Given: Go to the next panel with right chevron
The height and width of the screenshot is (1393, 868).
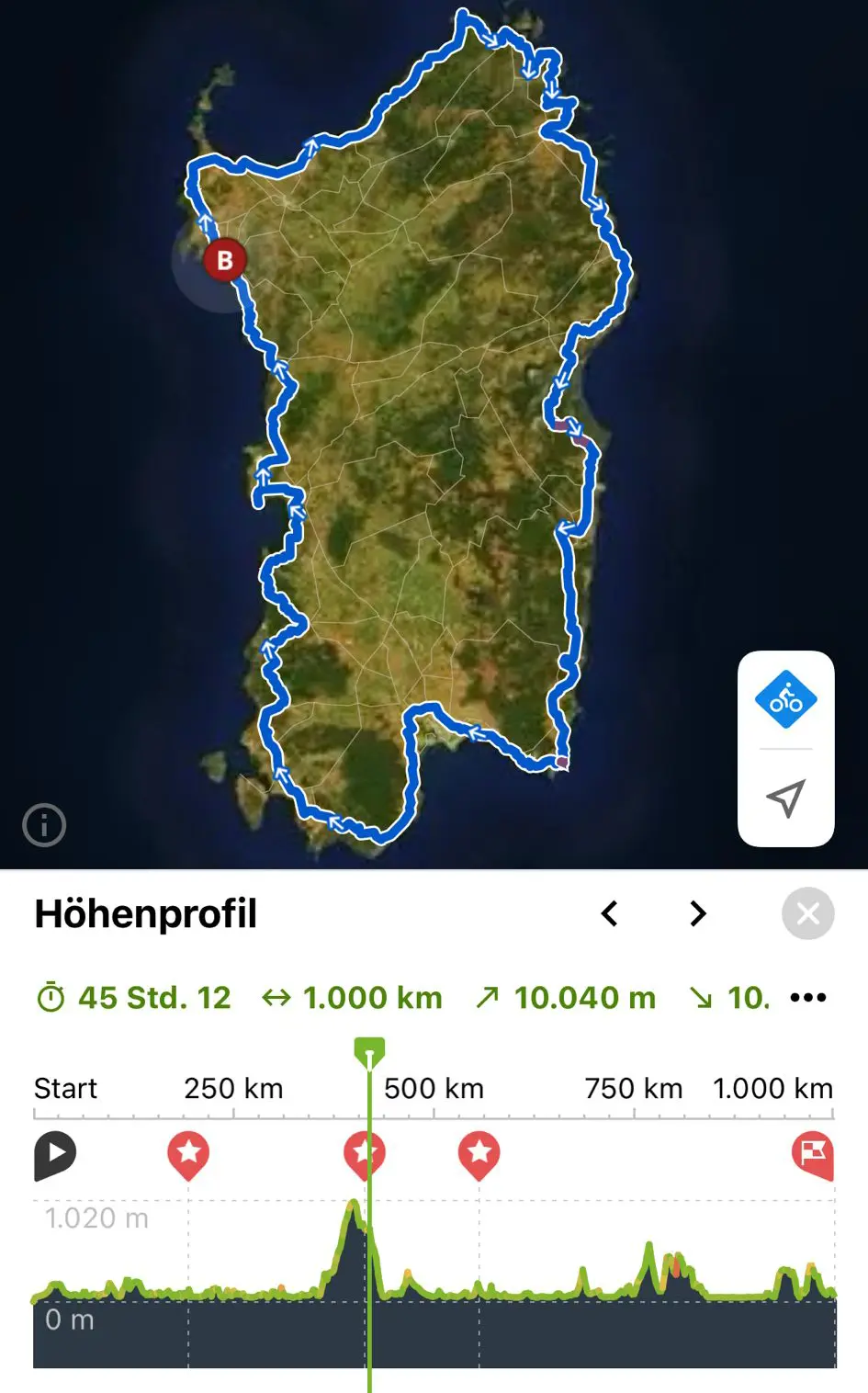Looking at the screenshot, I should tap(698, 913).
